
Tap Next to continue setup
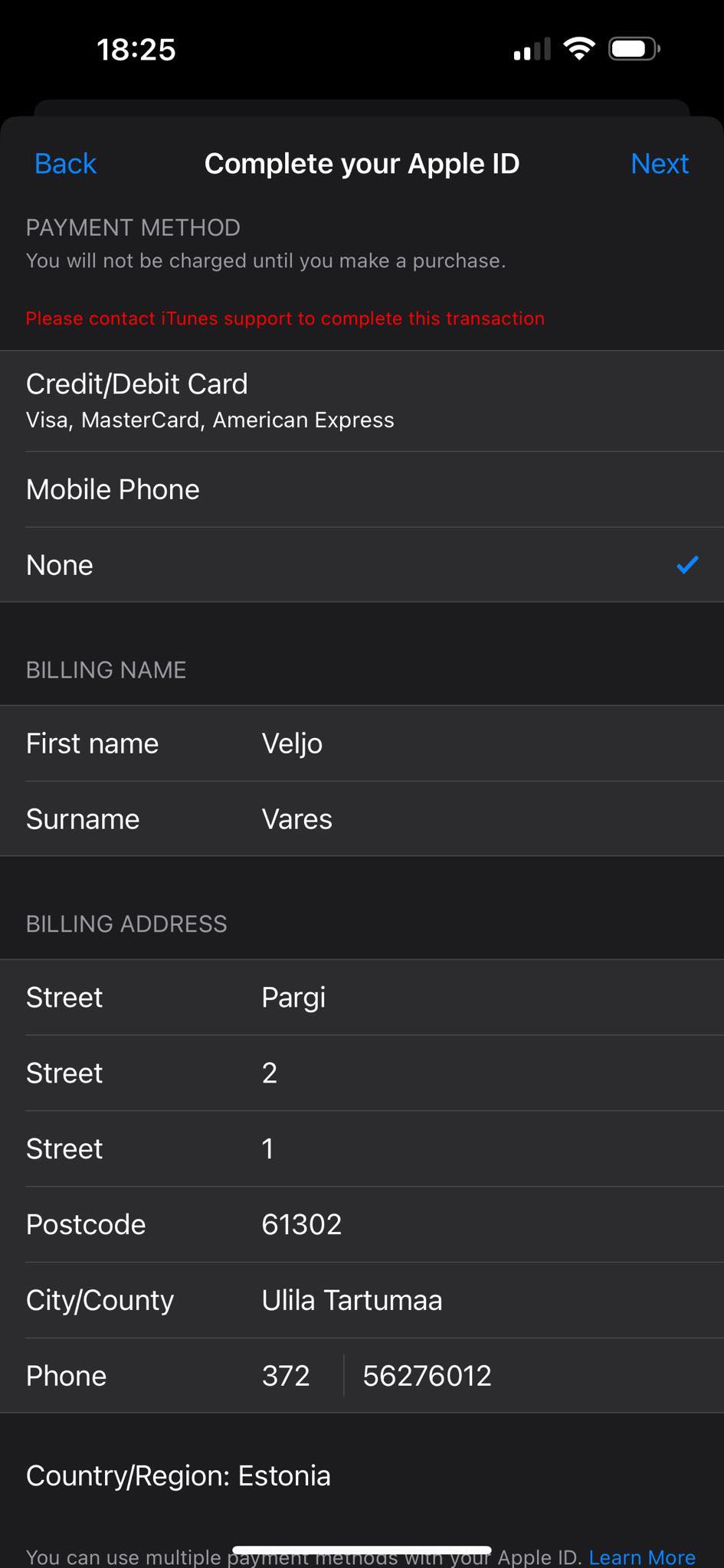[659, 164]
